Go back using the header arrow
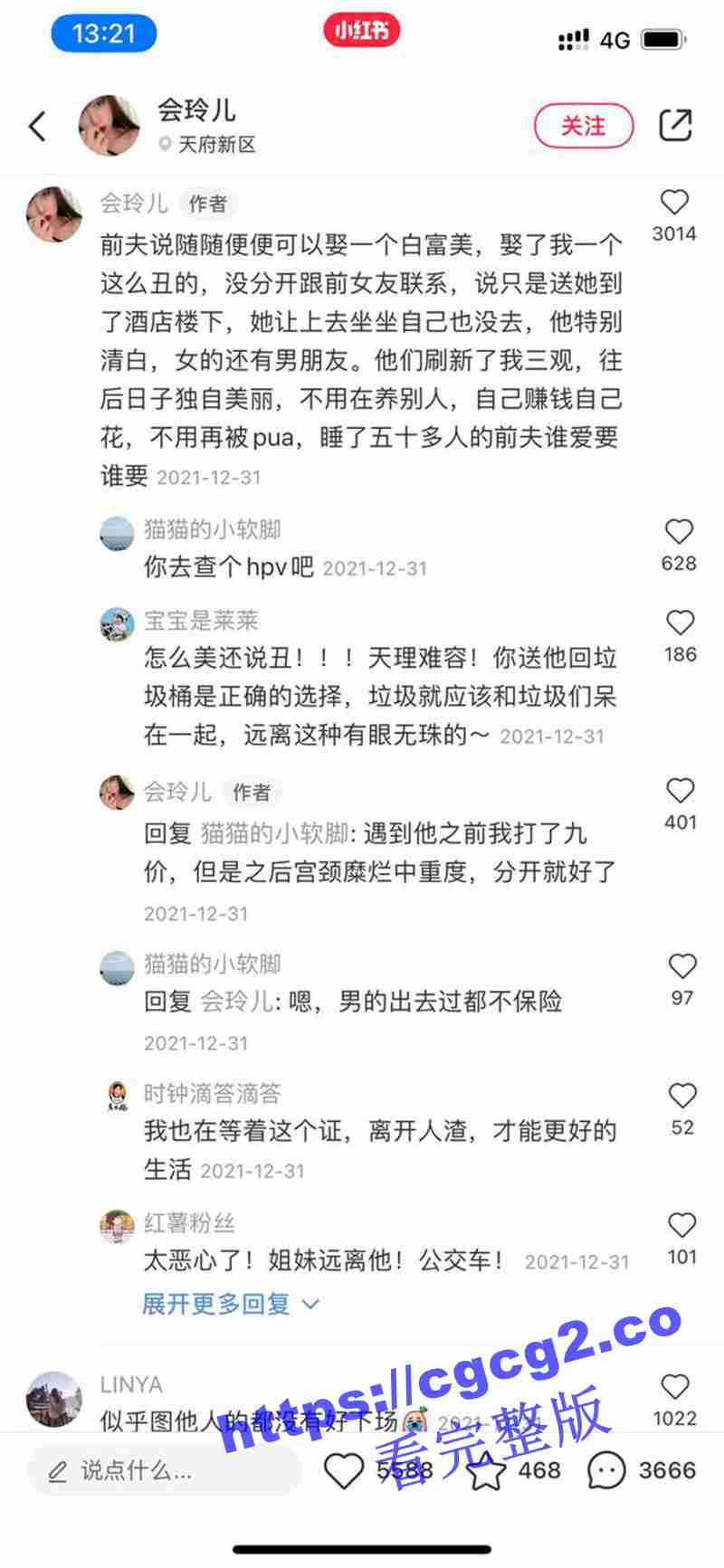Image resolution: width=724 pixels, height=1568 pixels. pos(38,127)
